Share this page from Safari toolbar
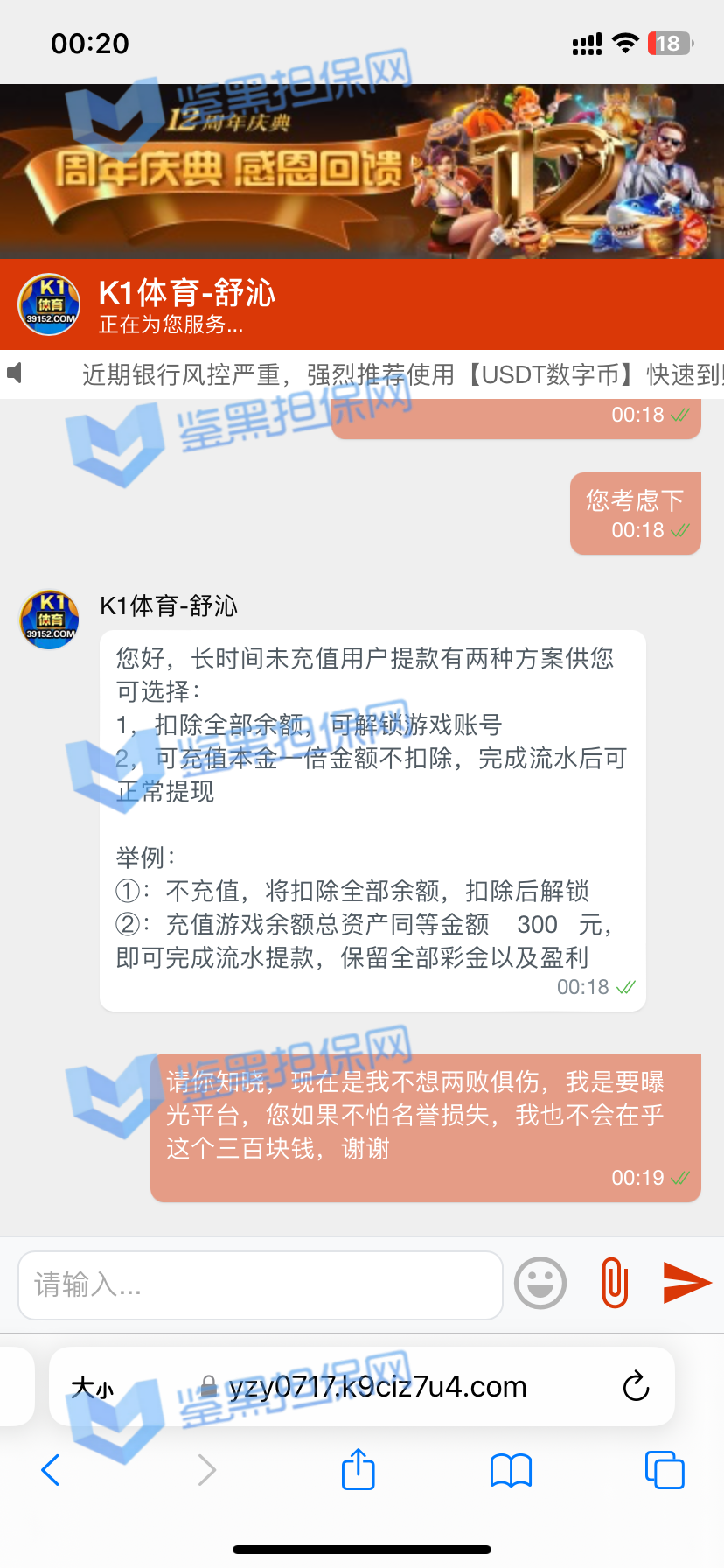Viewport: 724px width, 1568px height. pos(359,1469)
